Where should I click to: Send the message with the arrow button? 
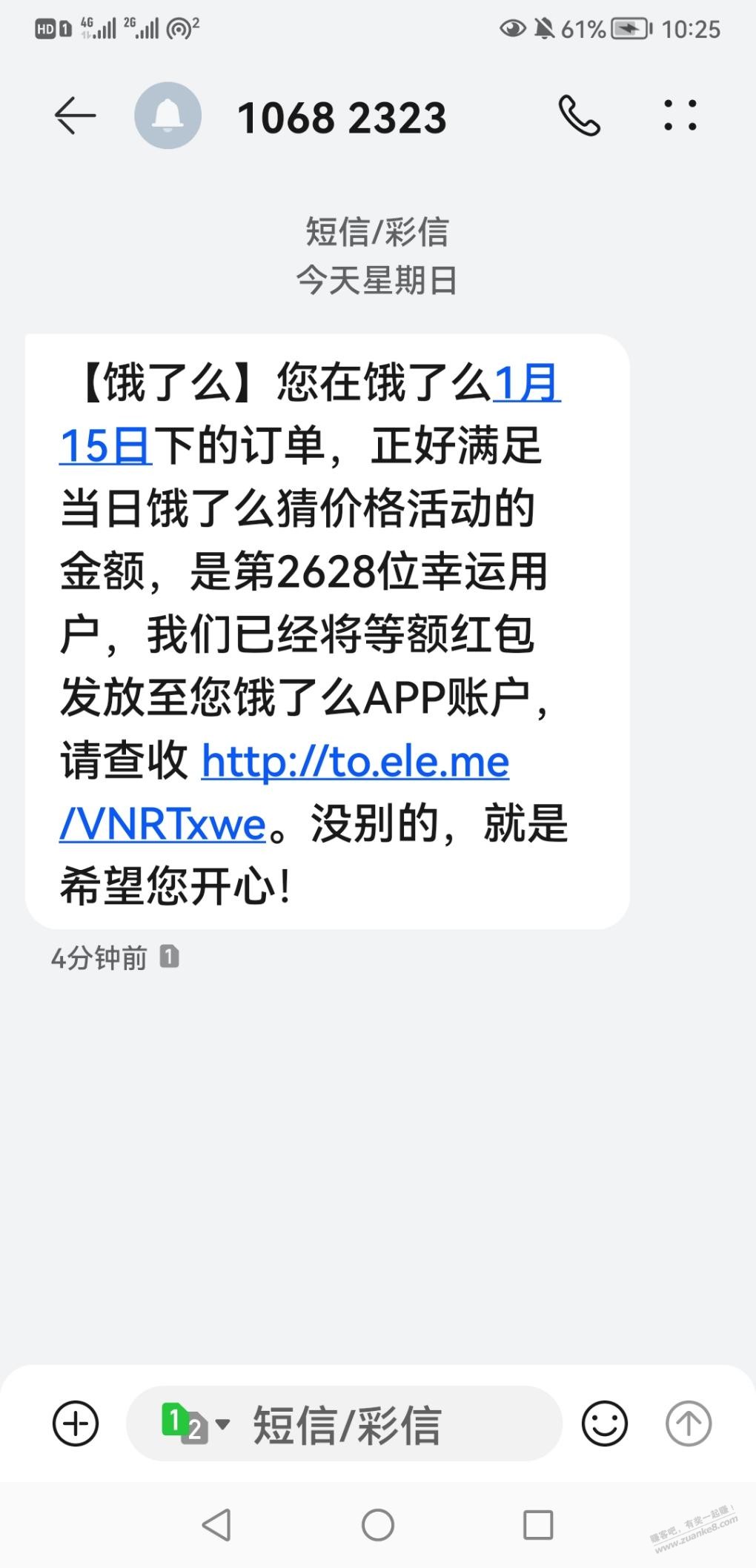(x=689, y=1424)
